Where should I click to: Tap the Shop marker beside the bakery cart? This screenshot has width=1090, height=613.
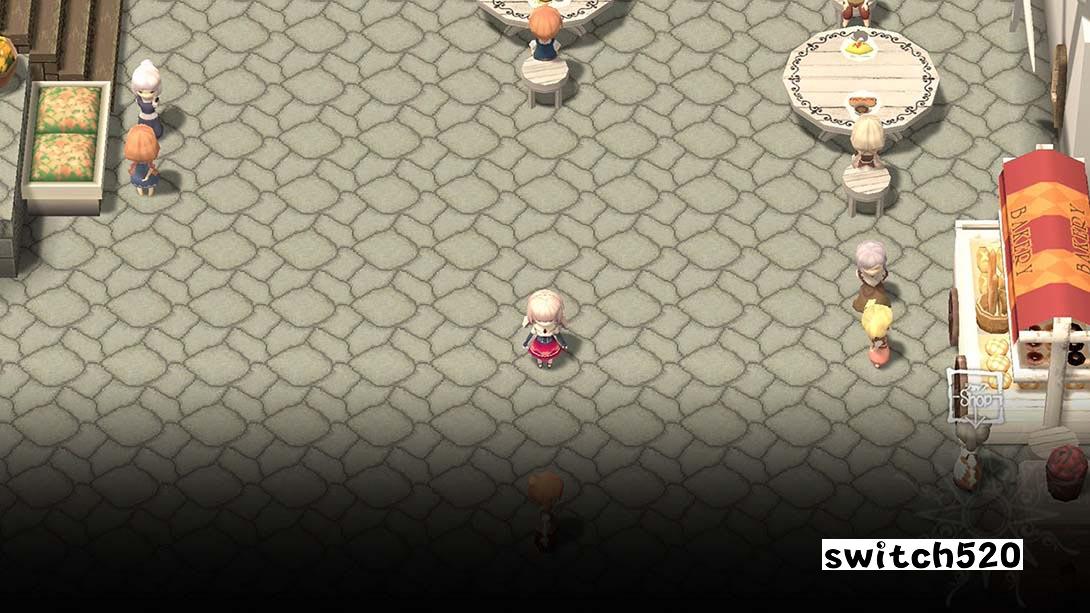point(975,398)
